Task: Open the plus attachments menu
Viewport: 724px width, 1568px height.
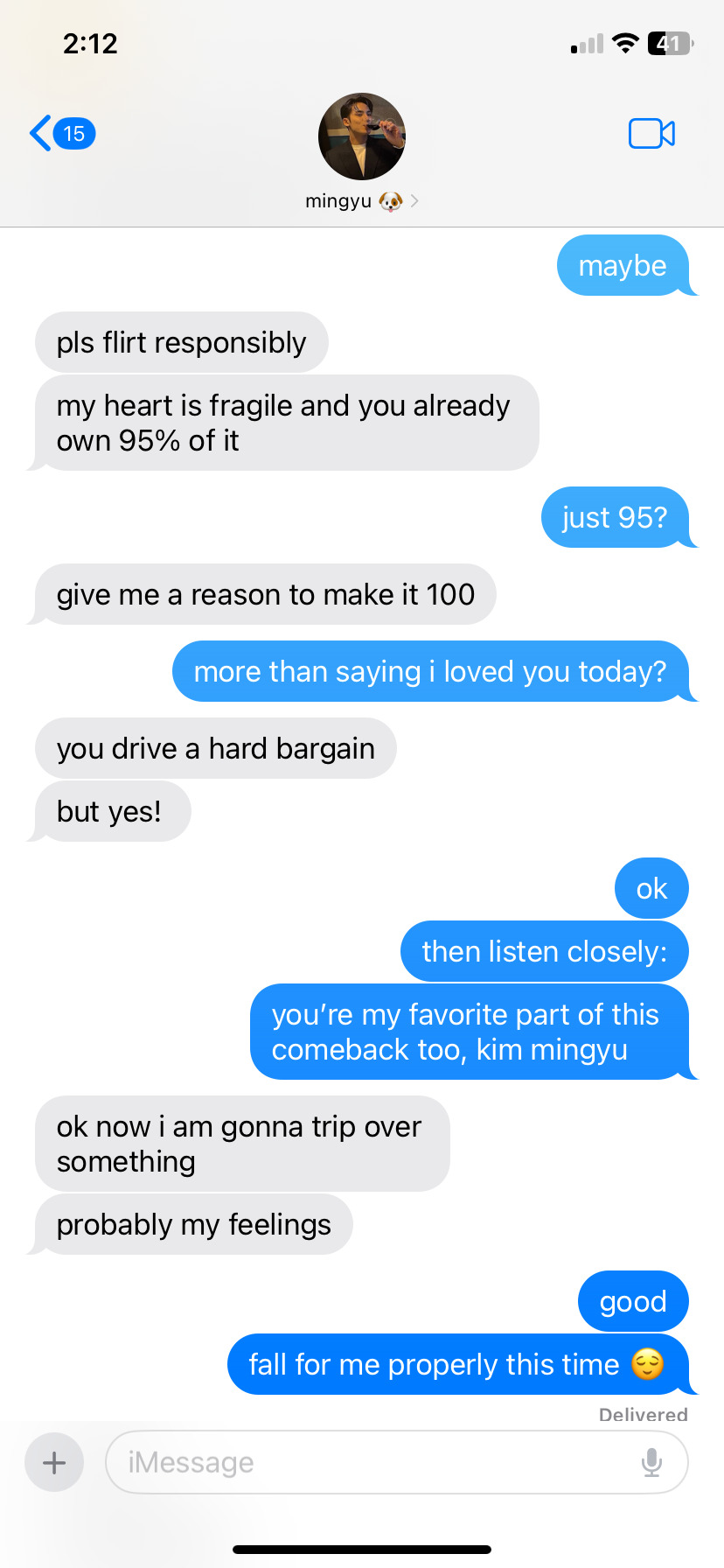Action: click(54, 1462)
